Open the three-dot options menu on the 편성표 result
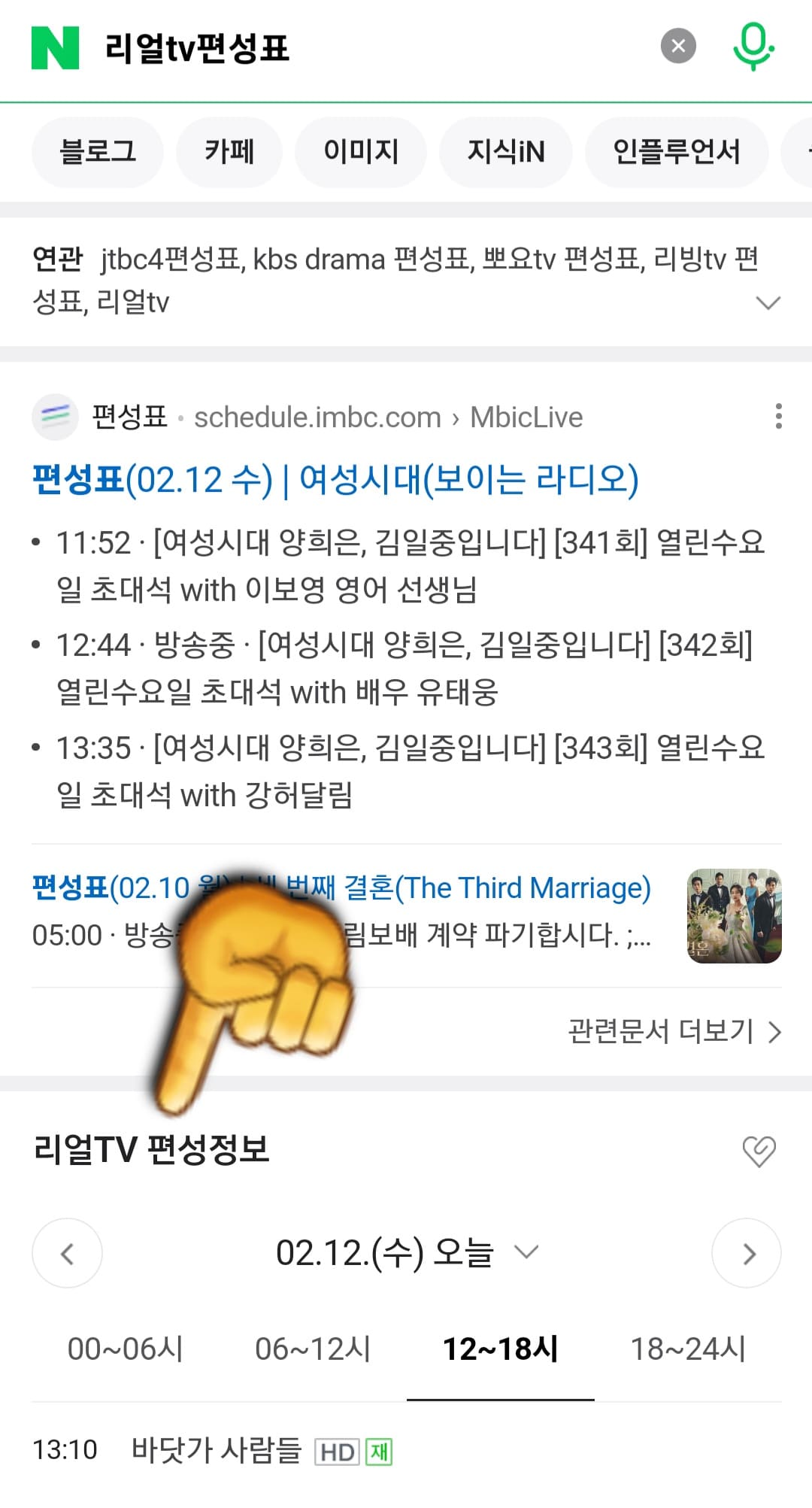Screen dimensions: 812x1508 [778, 416]
